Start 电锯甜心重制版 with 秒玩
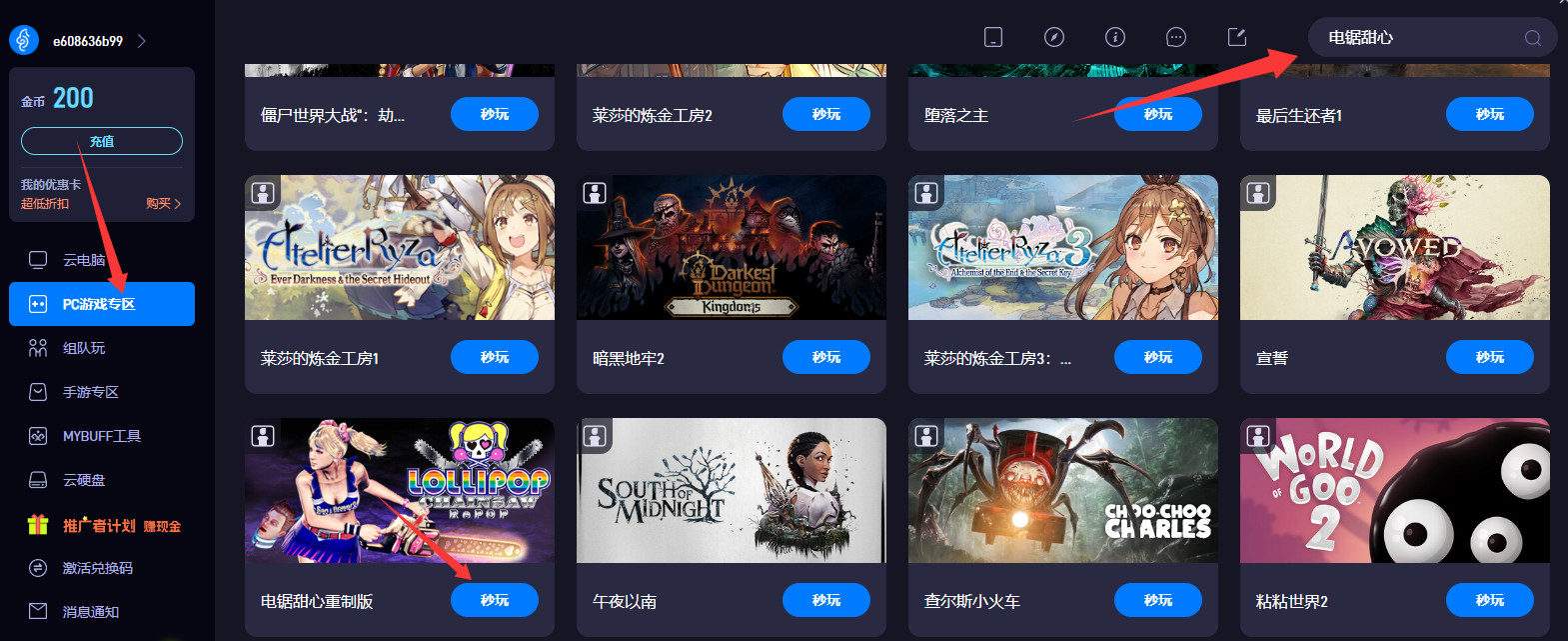This screenshot has height=641, width=1568. point(494,600)
